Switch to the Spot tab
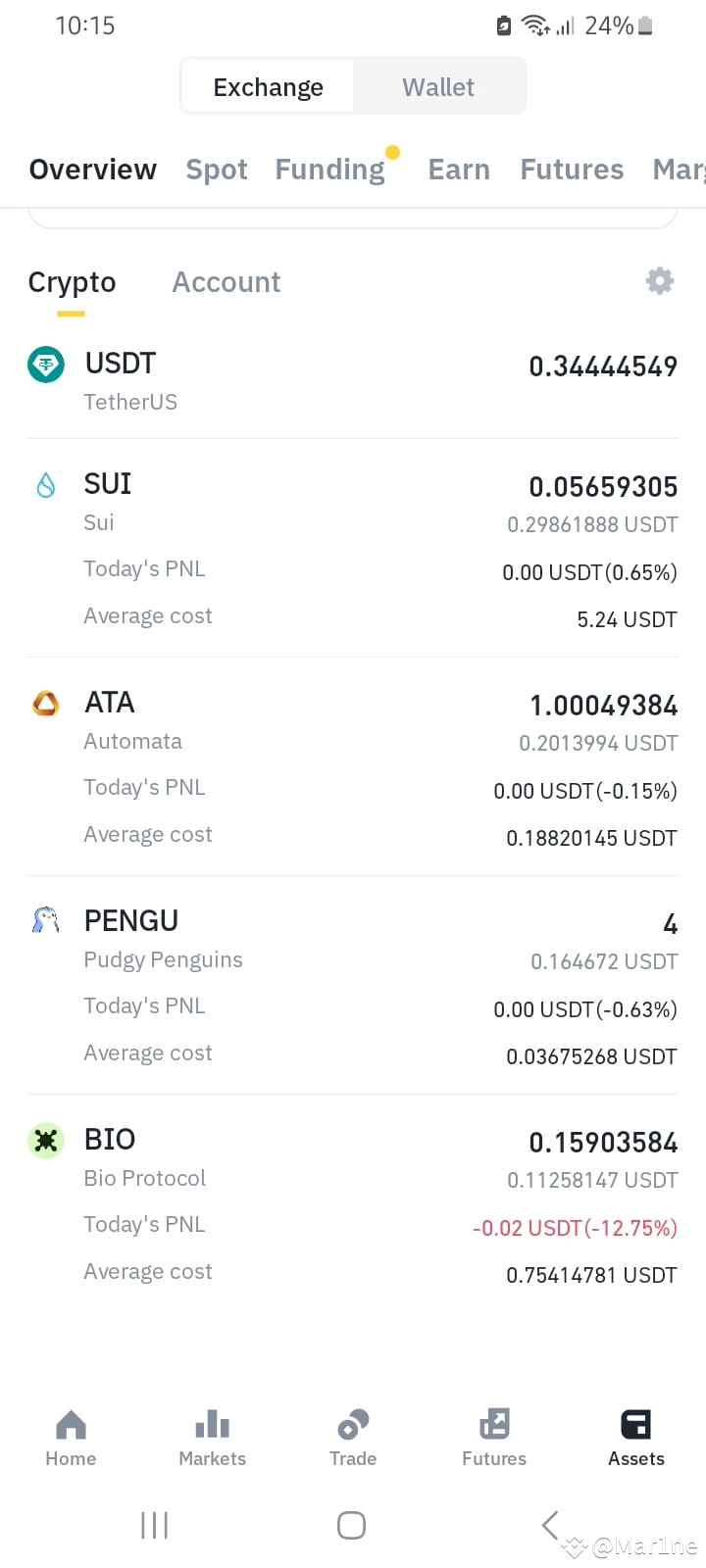 point(217,170)
